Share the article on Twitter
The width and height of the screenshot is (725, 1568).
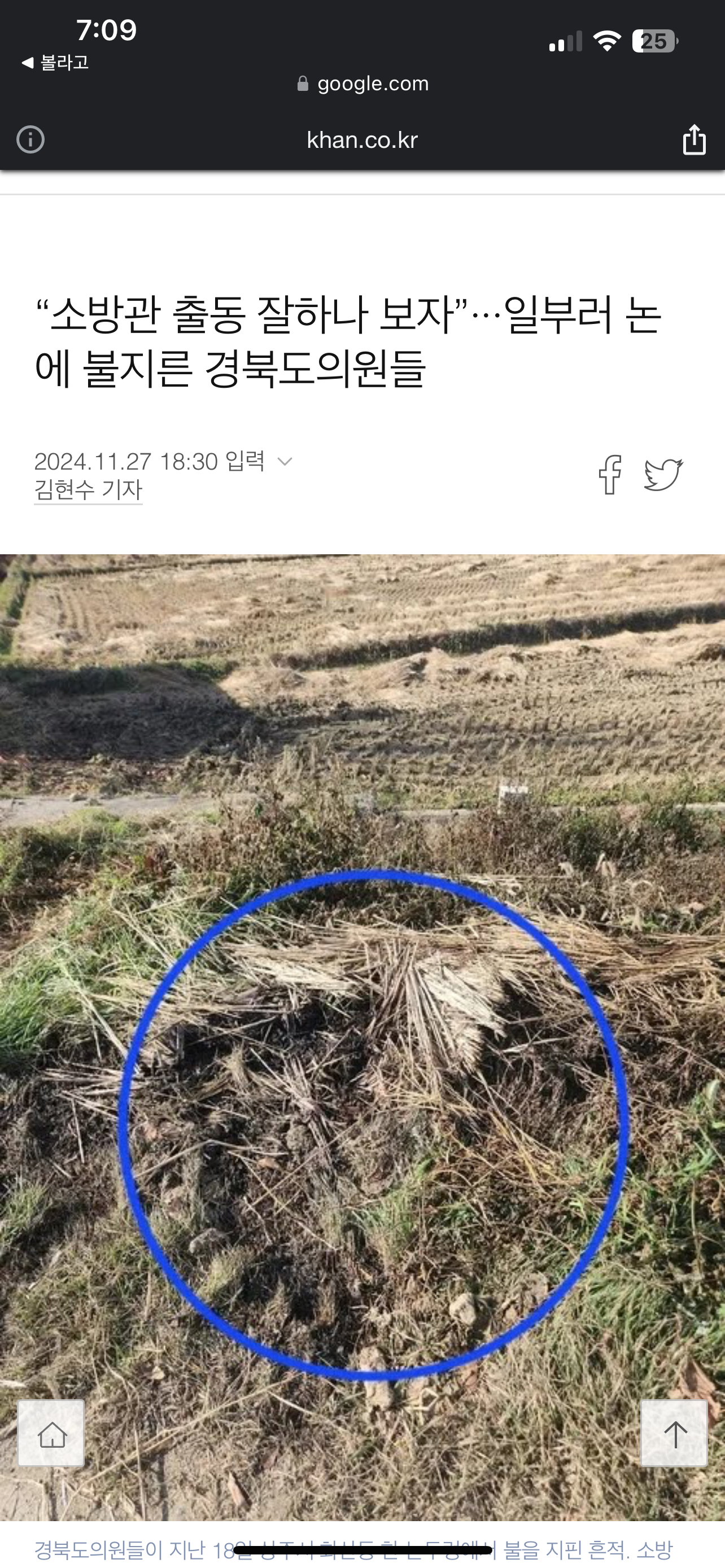(x=663, y=474)
